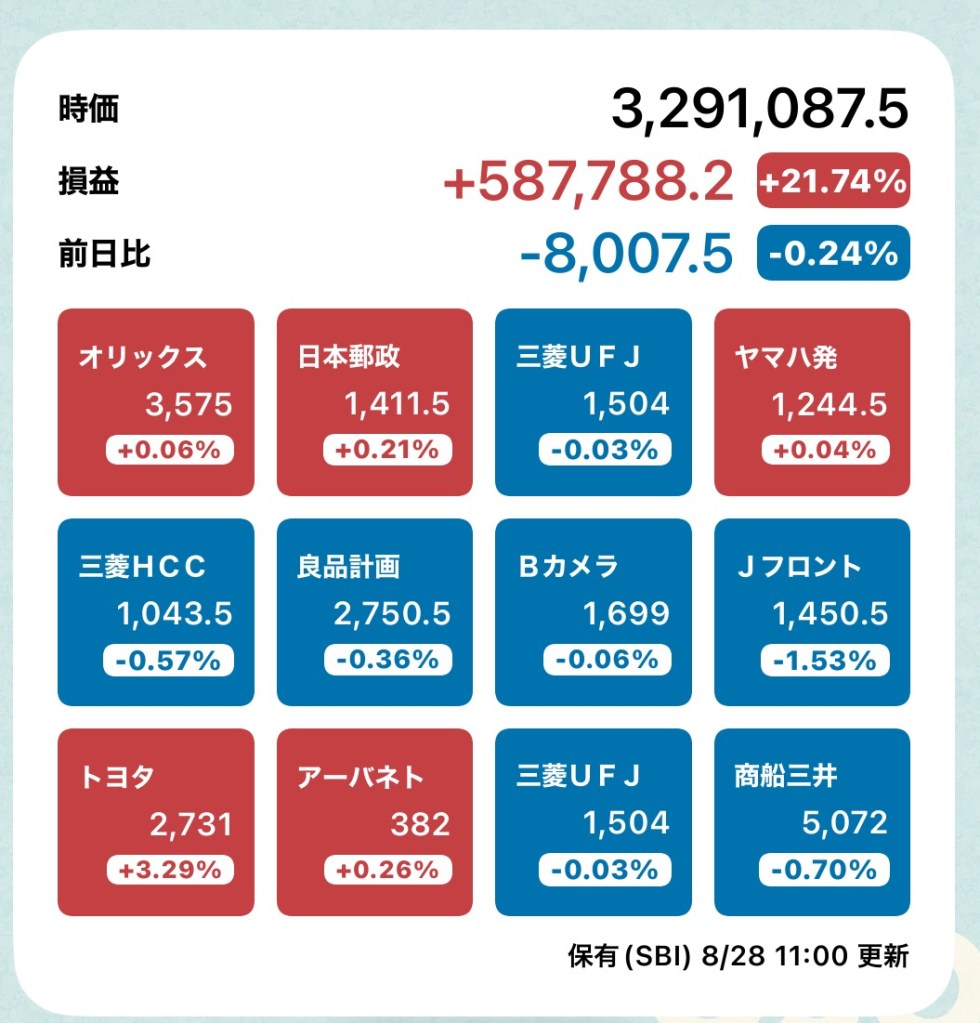Select the Jフロント stock tile
This screenshot has width=980, height=1023.
coord(812,612)
